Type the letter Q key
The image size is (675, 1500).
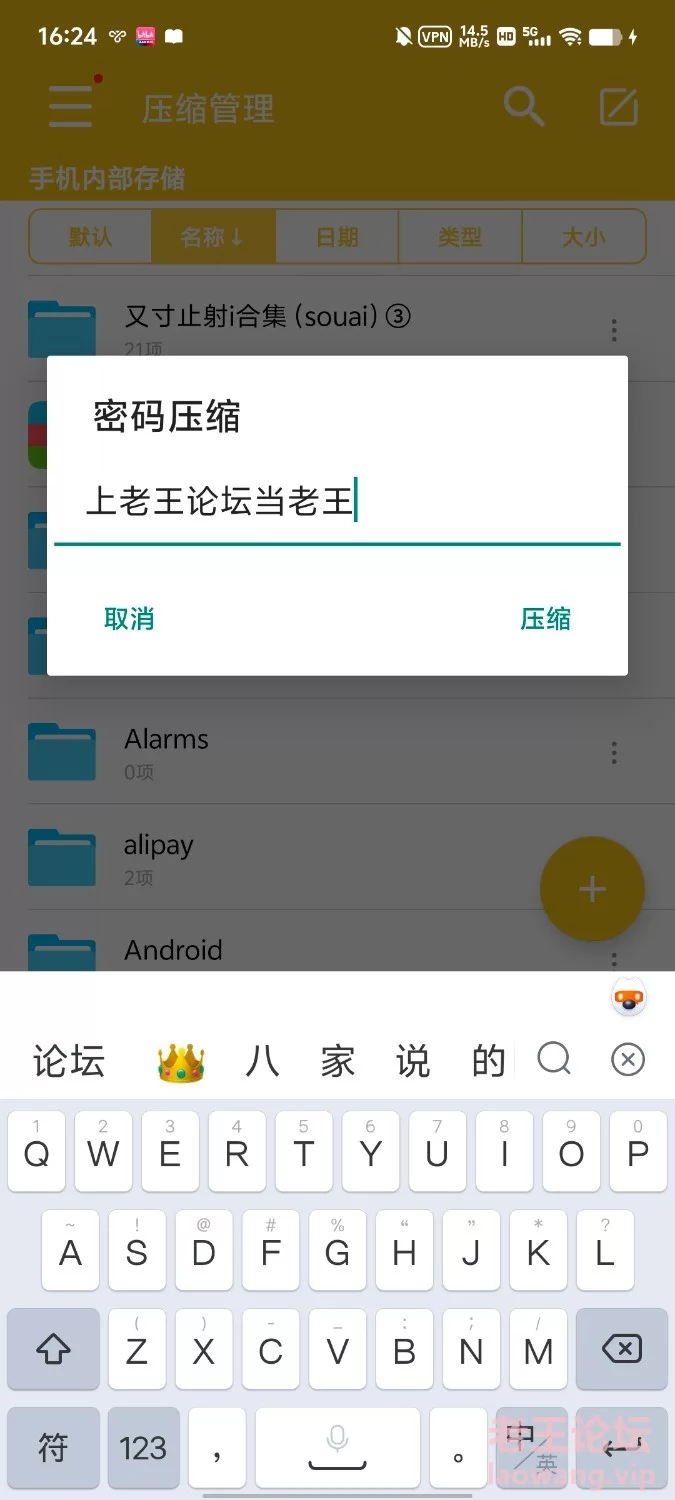click(37, 1152)
